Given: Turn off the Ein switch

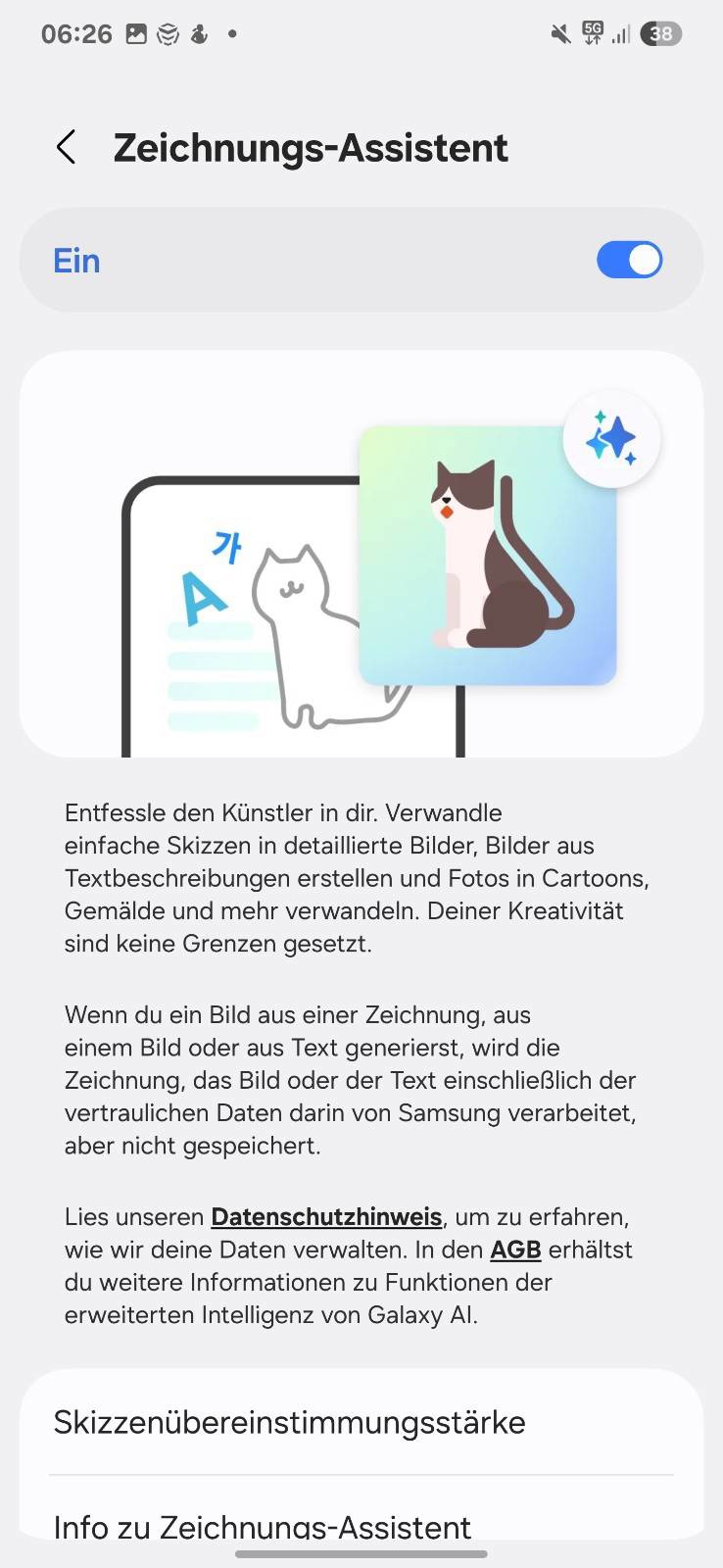Looking at the screenshot, I should click(629, 261).
